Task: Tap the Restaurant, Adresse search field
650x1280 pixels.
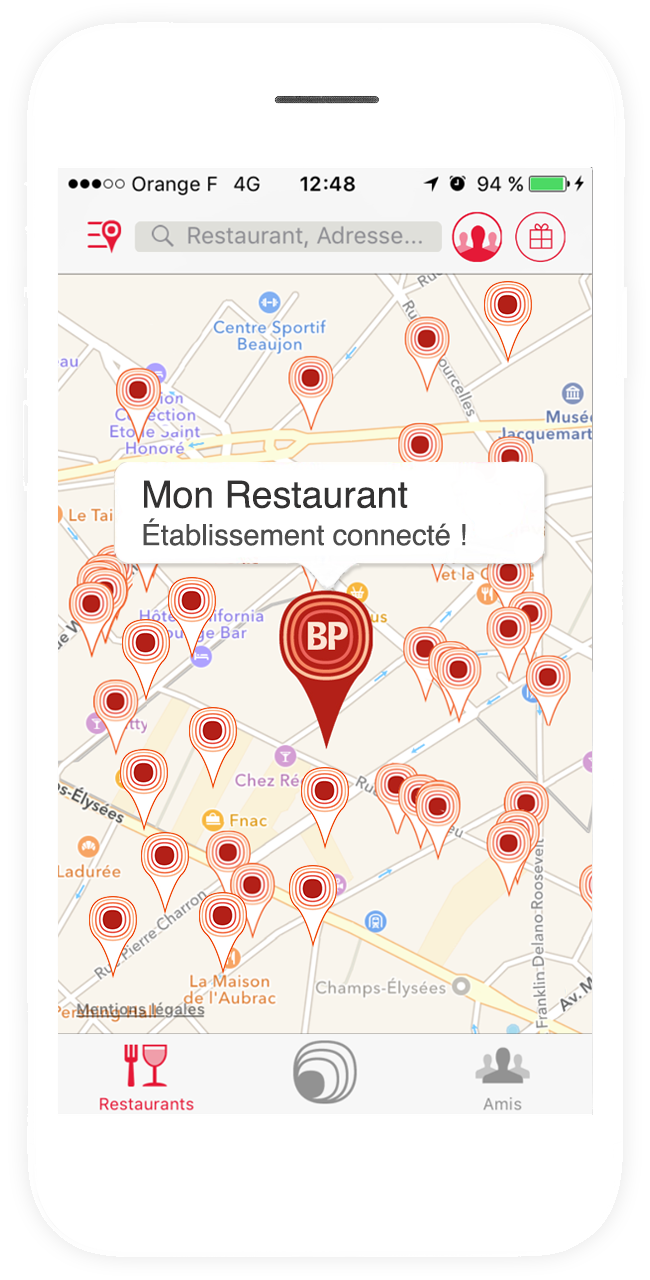Action: pyautogui.click(x=288, y=236)
